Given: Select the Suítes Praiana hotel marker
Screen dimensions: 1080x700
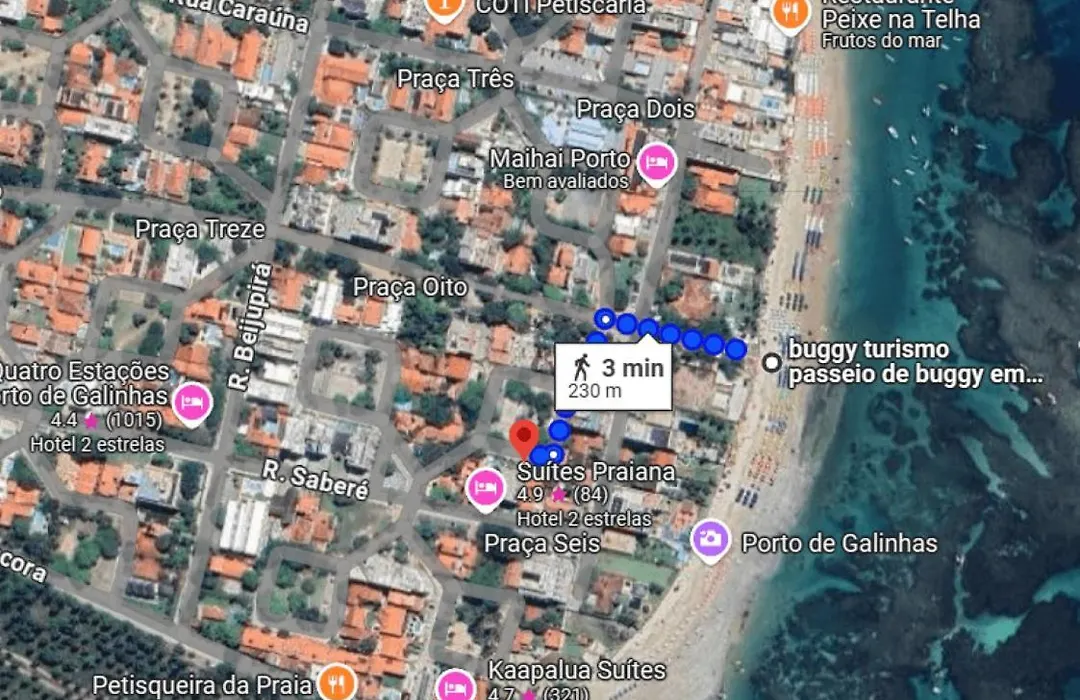Looking at the screenshot, I should pos(486,487).
